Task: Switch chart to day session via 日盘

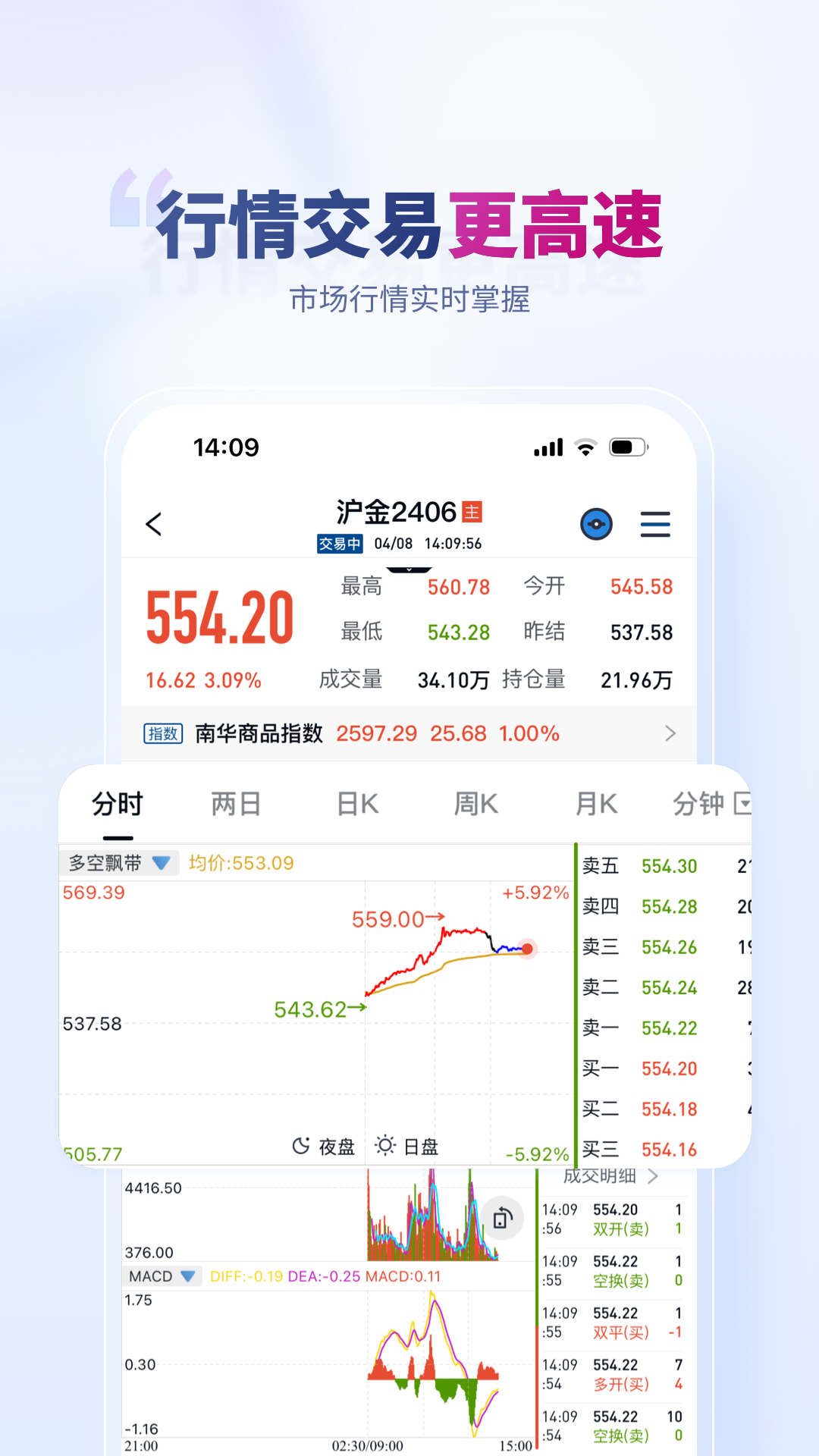Action: pos(422,1147)
